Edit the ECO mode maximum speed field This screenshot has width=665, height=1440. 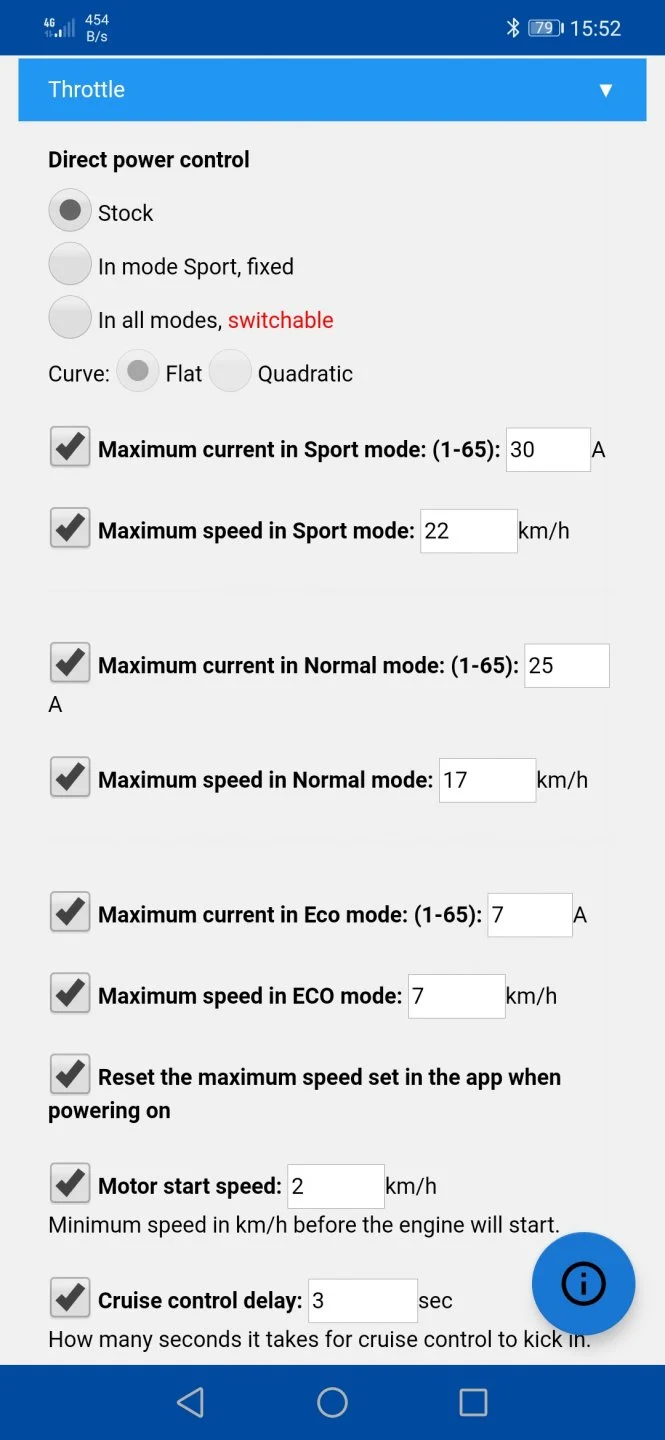tap(456, 996)
